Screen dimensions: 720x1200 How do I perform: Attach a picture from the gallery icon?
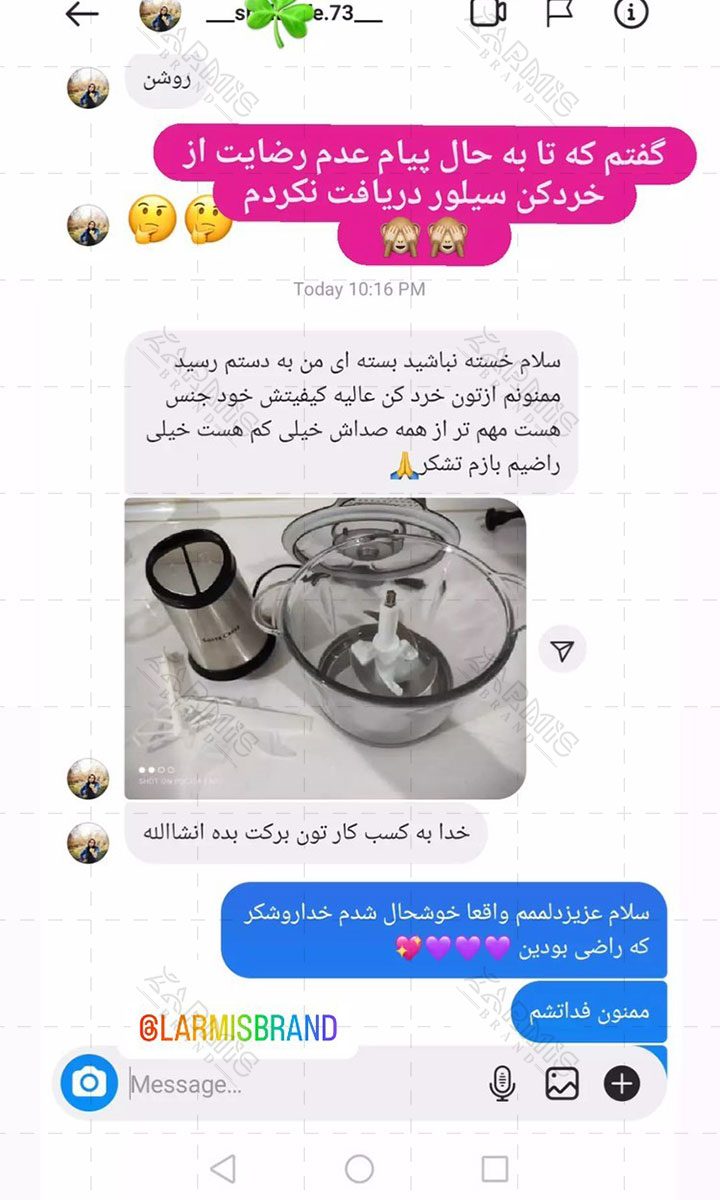click(x=562, y=1084)
